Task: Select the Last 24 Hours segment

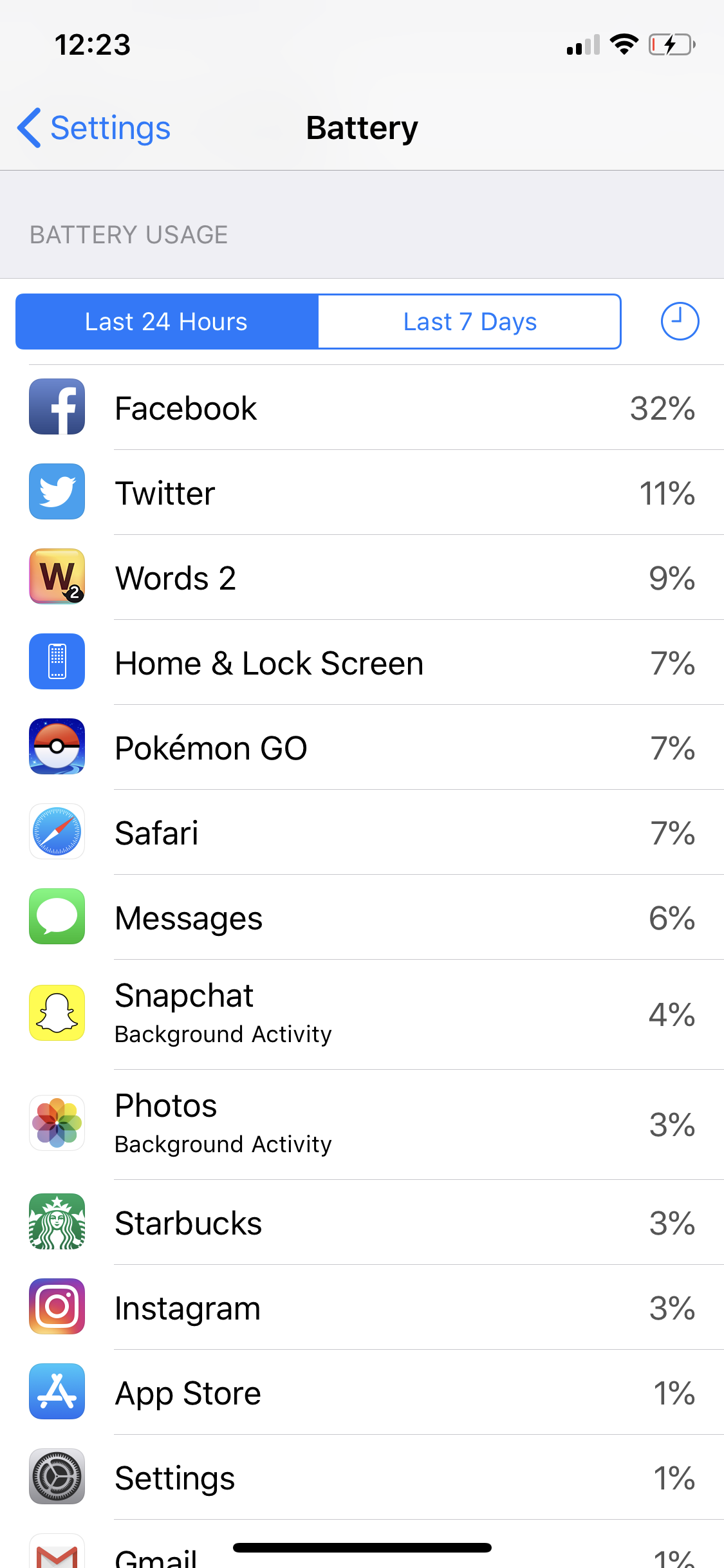Action: point(167,322)
